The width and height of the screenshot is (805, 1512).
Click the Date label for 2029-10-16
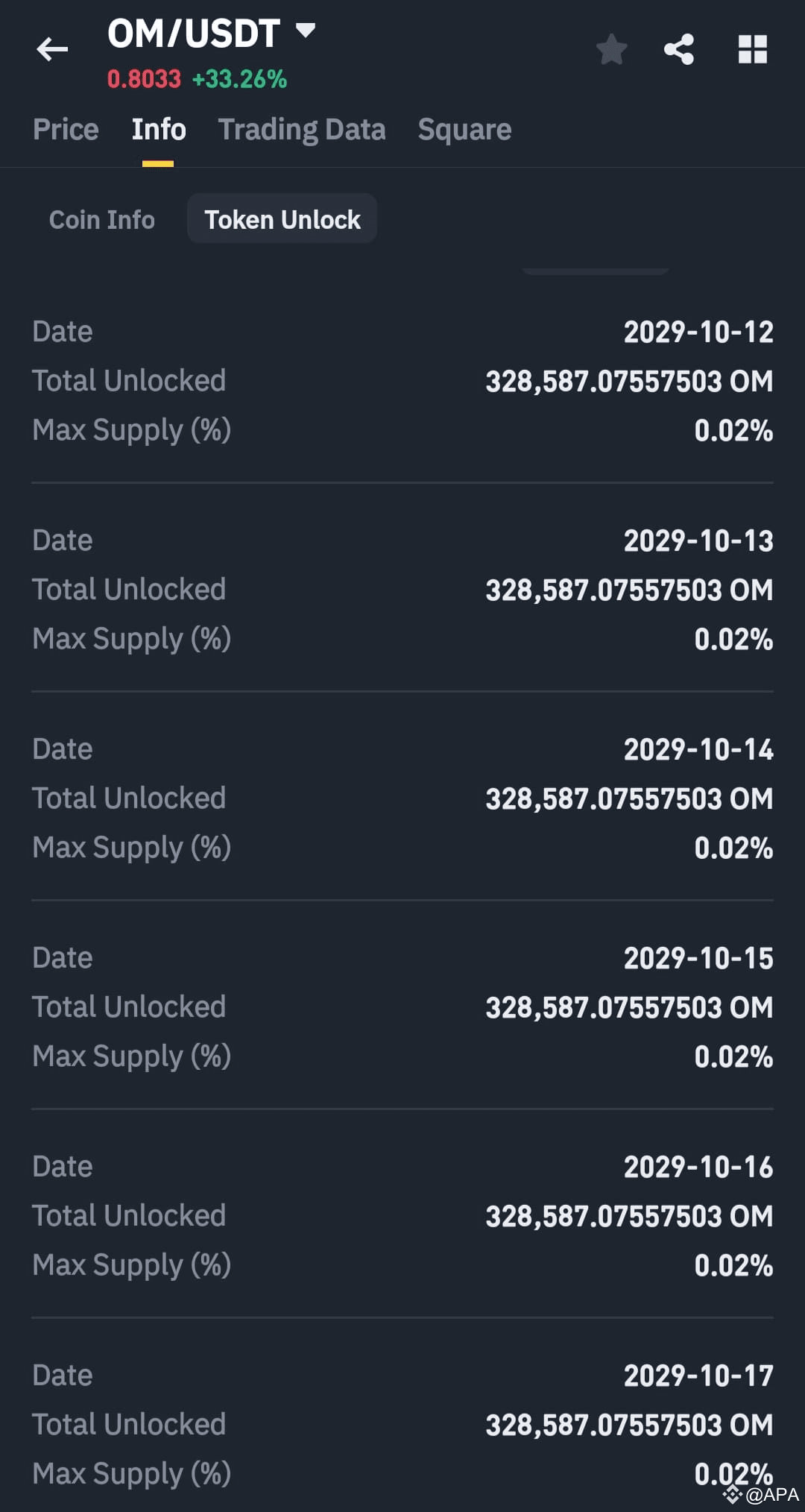(x=62, y=1166)
